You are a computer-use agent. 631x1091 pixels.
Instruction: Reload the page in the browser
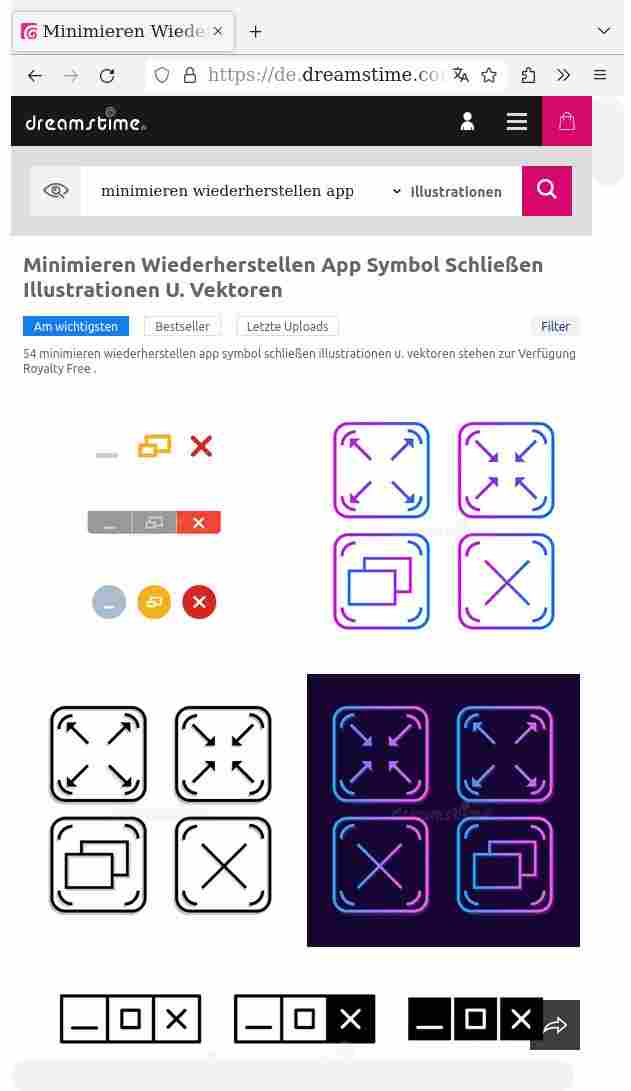tap(107, 75)
